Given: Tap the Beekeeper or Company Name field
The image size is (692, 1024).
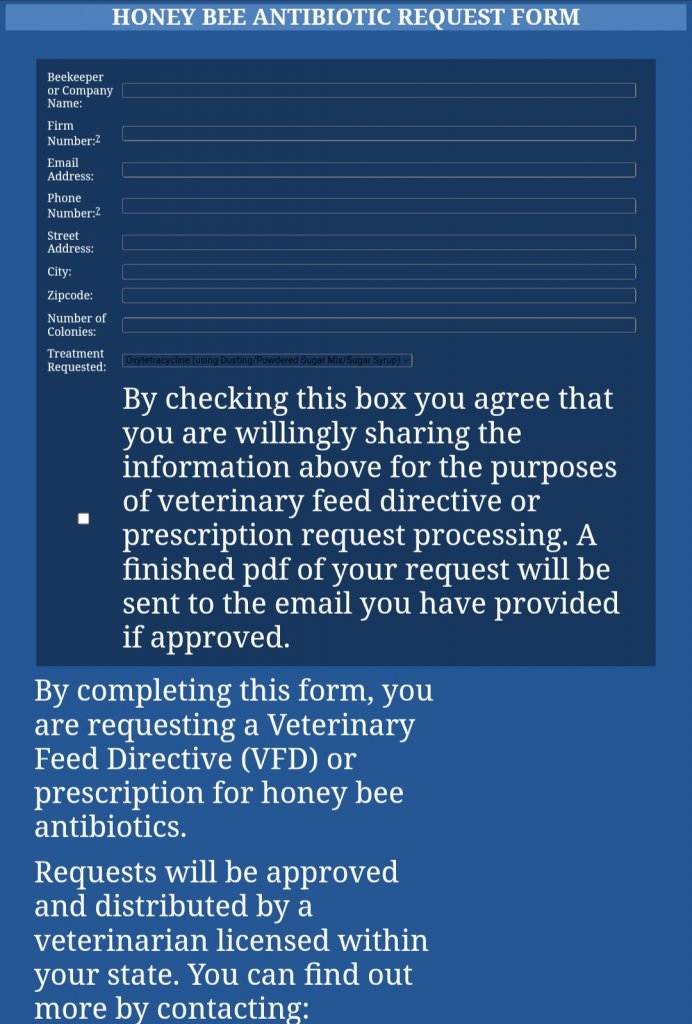Looking at the screenshot, I should (378, 91).
